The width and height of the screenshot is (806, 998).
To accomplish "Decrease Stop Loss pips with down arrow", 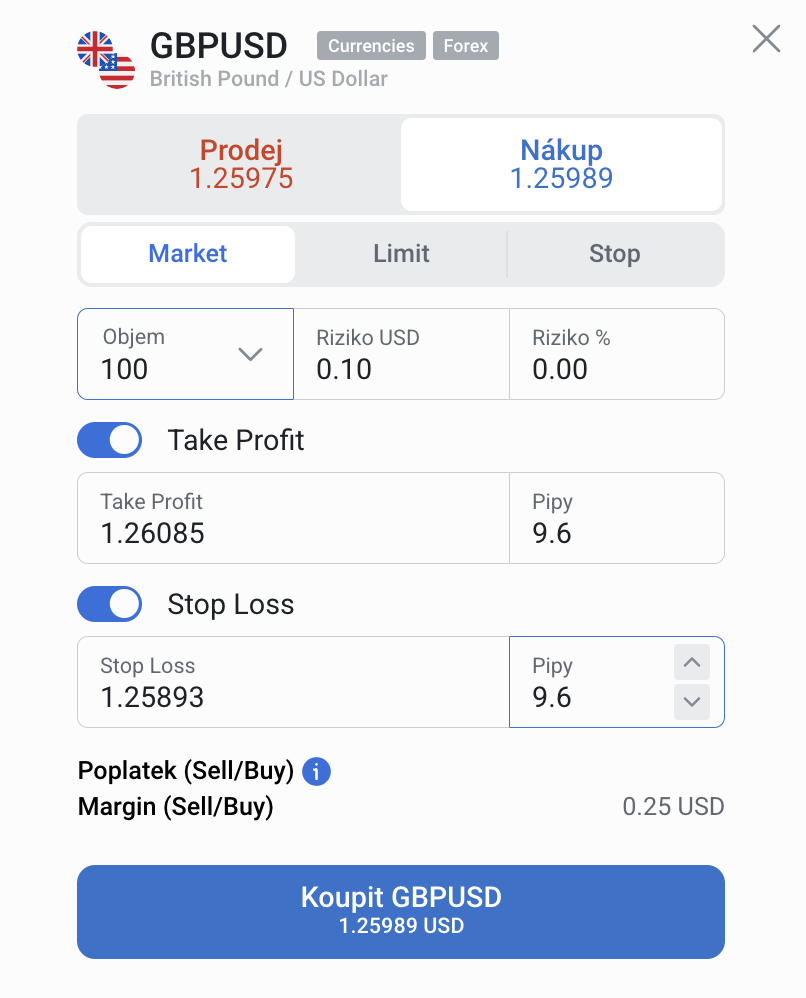I will point(692,702).
